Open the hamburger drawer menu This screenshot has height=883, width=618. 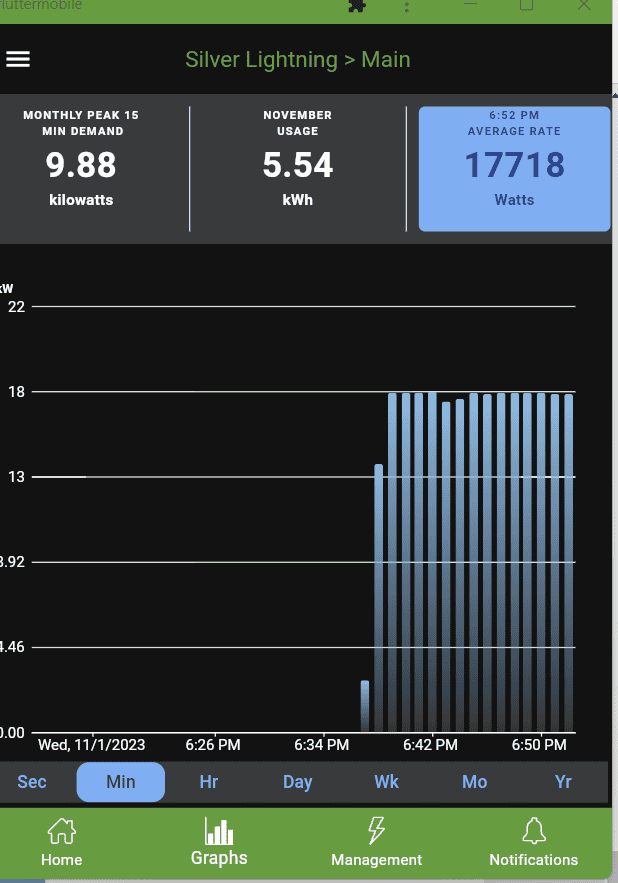tap(18, 59)
